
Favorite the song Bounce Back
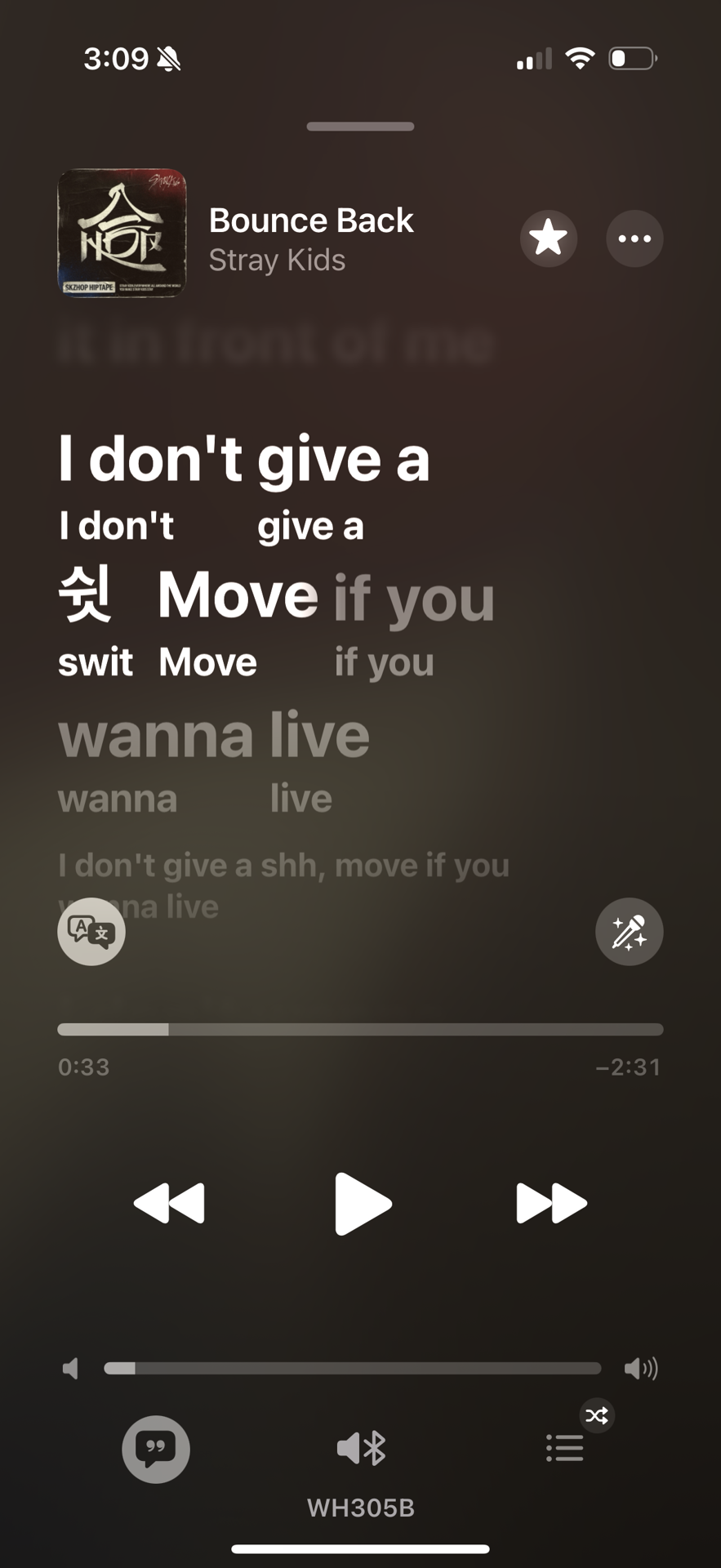pyautogui.click(x=549, y=238)
